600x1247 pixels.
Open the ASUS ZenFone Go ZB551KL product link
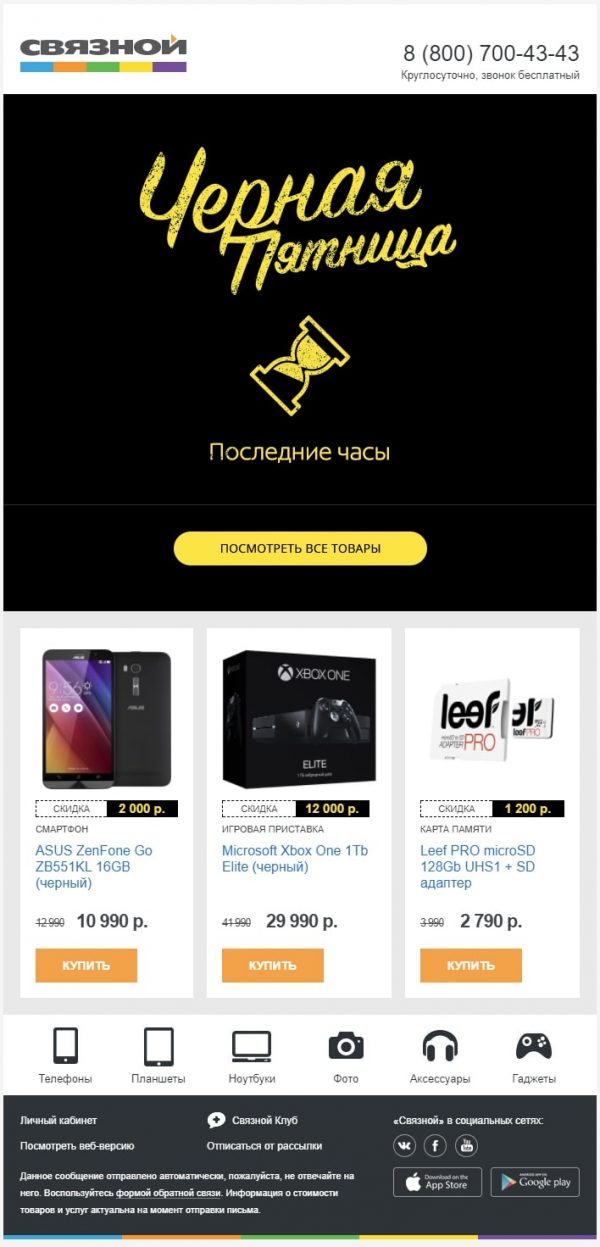click(x=94, y=867)
